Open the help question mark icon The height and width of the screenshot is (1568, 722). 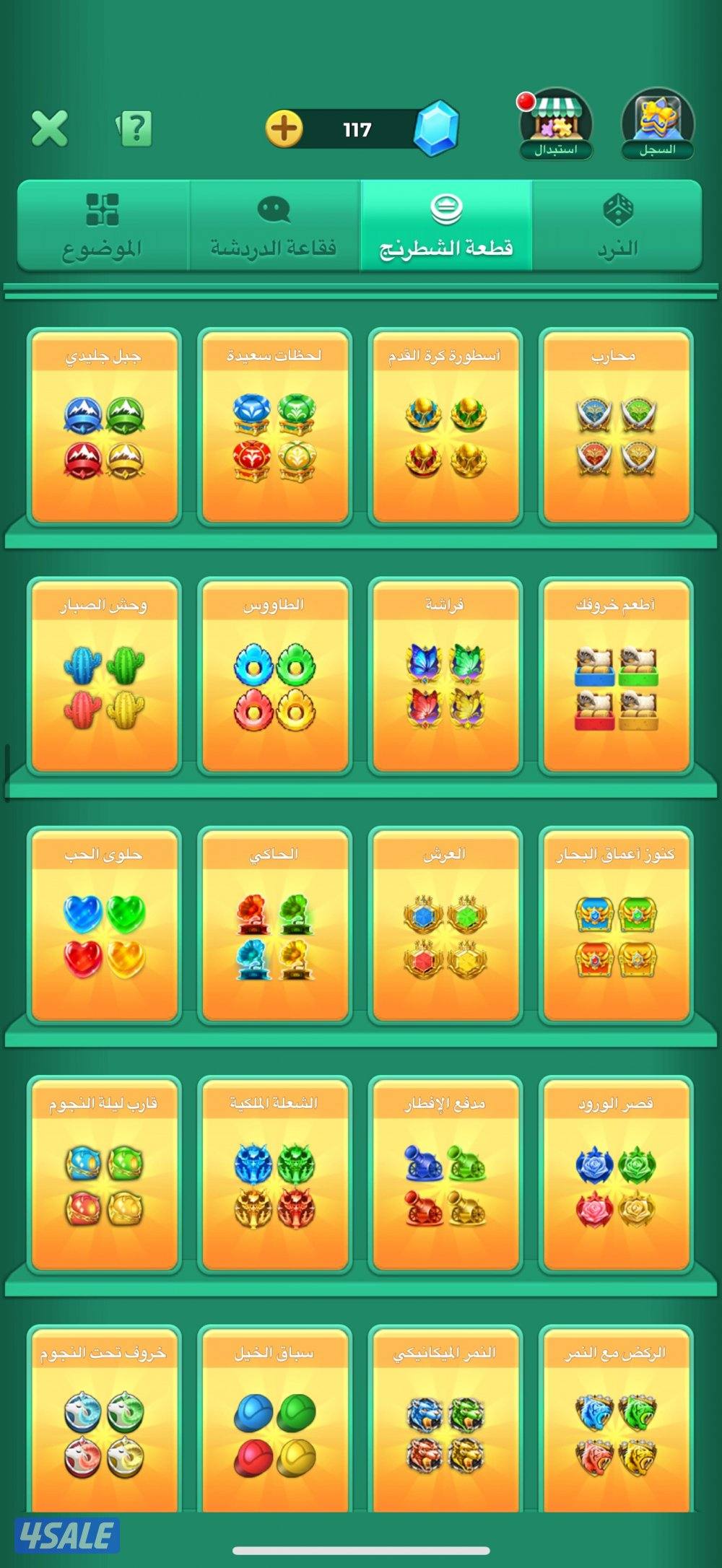[134, 129]
